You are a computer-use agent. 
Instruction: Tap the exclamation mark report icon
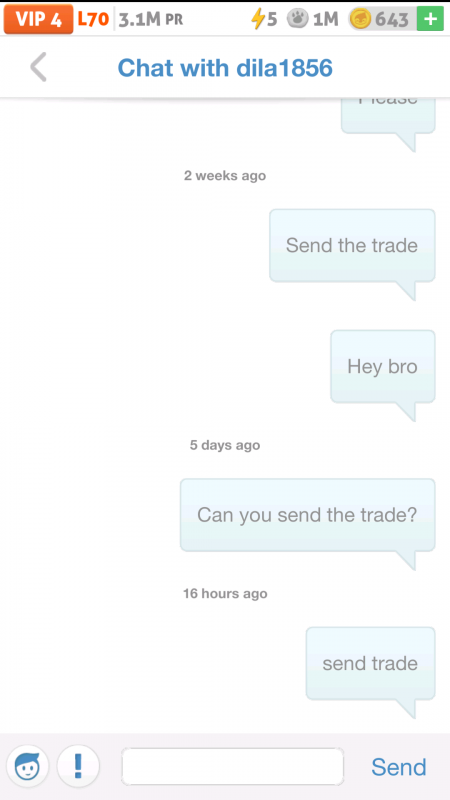78,766
